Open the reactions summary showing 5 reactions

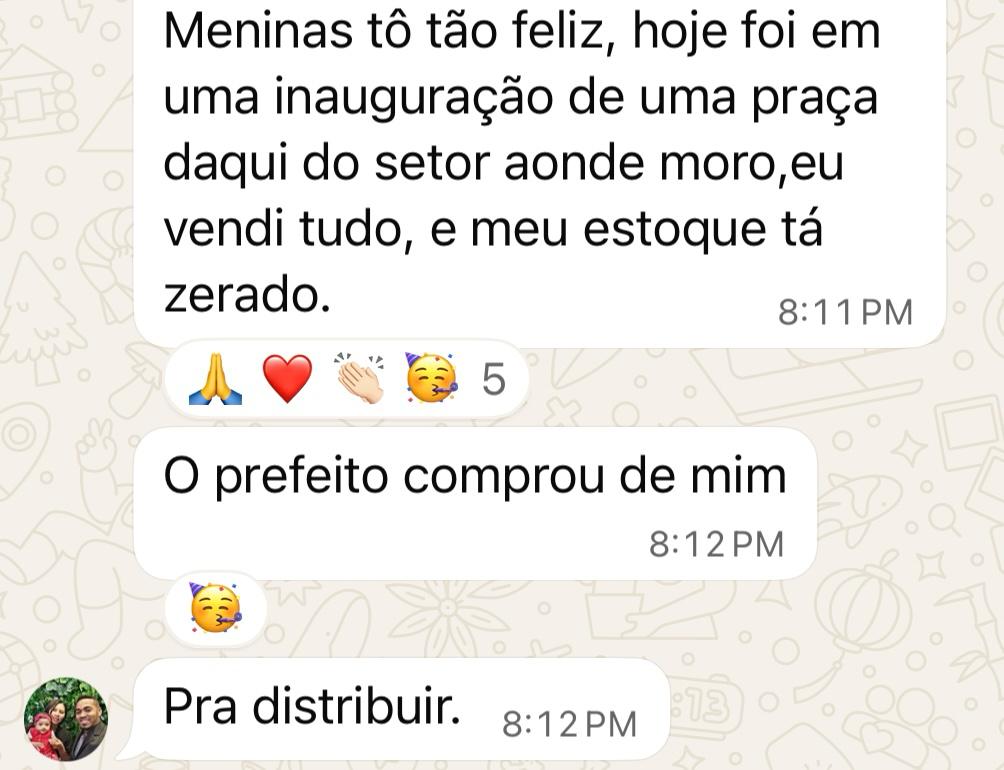pos(345,380)
